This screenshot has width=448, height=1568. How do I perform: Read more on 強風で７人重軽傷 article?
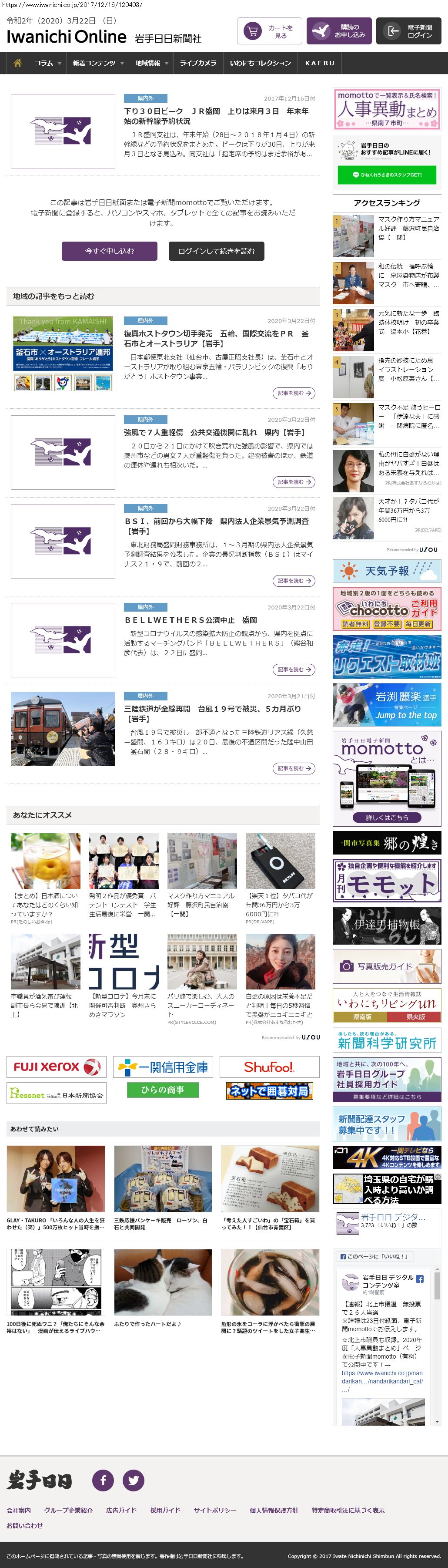click(x=294, y=482)
